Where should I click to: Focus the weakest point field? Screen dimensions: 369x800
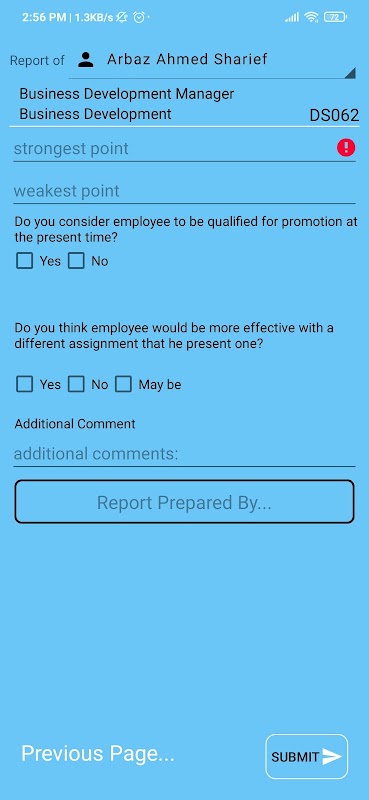[184, 191]
